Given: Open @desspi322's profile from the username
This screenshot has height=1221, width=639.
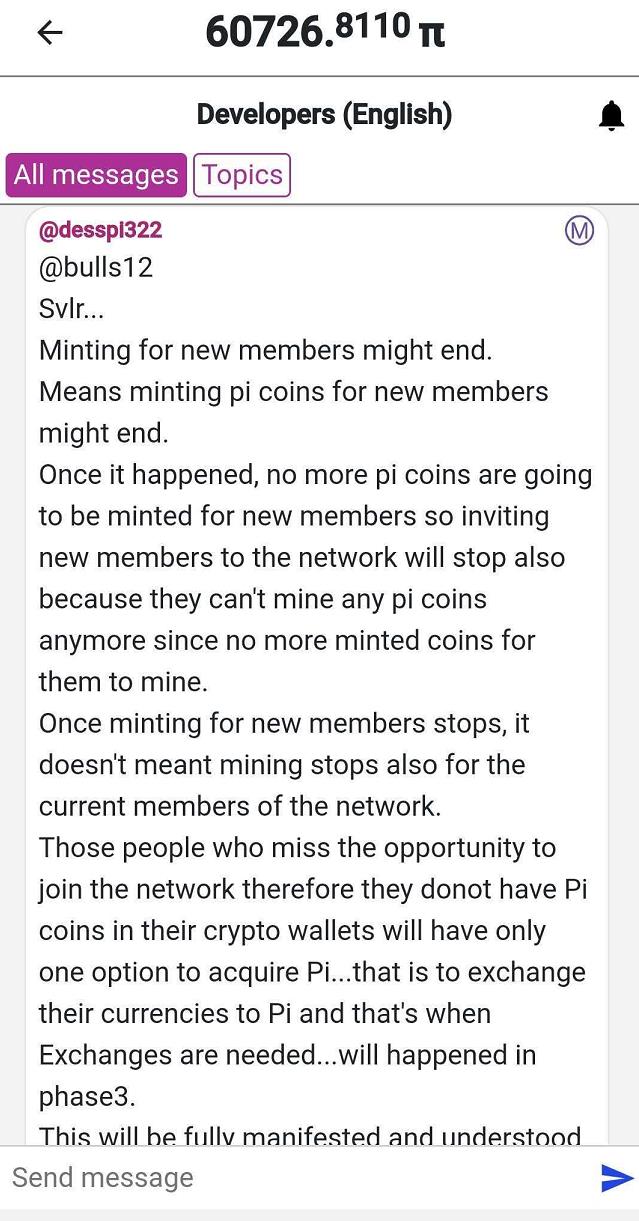Looking at the screenshot, I should pos(100,230).
